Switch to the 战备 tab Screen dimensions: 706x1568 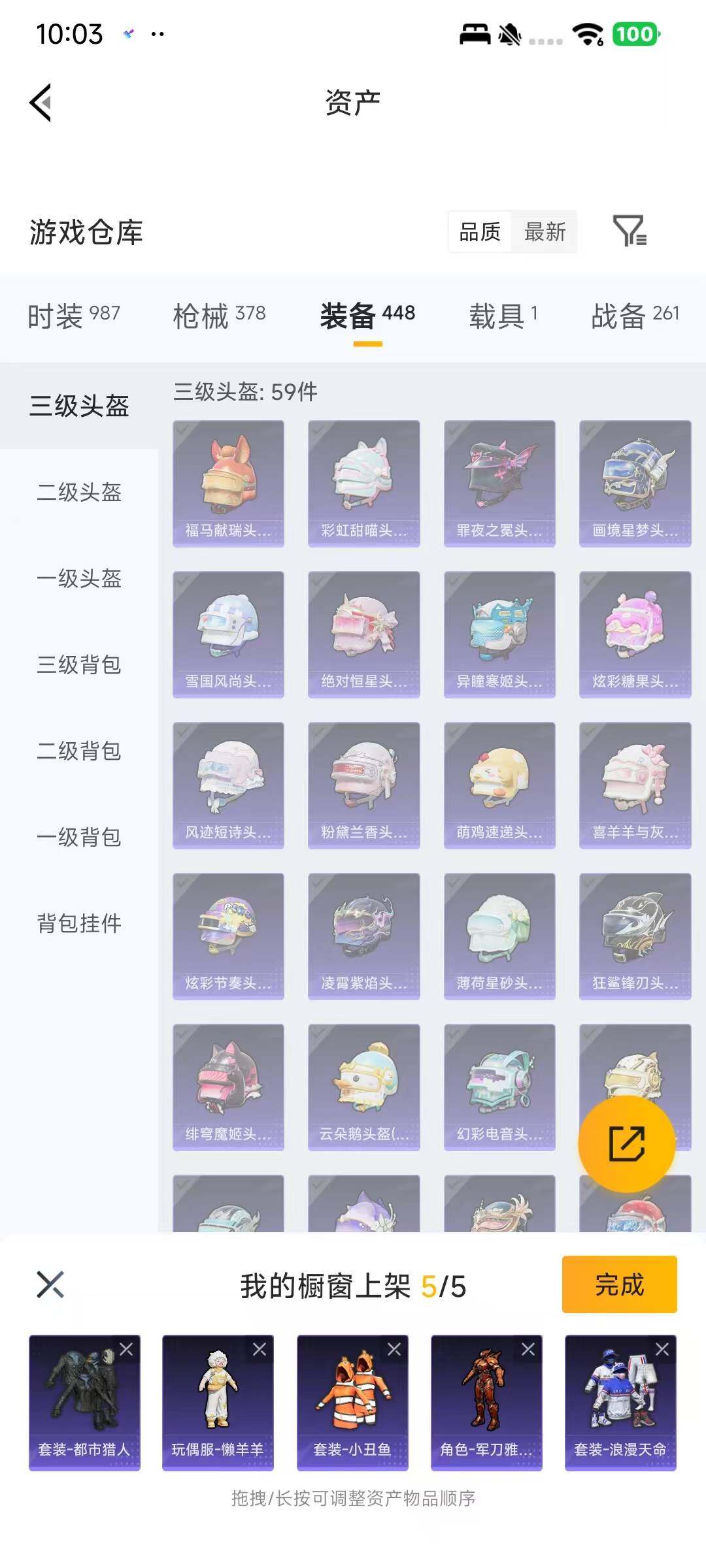[x=635, y=315]
